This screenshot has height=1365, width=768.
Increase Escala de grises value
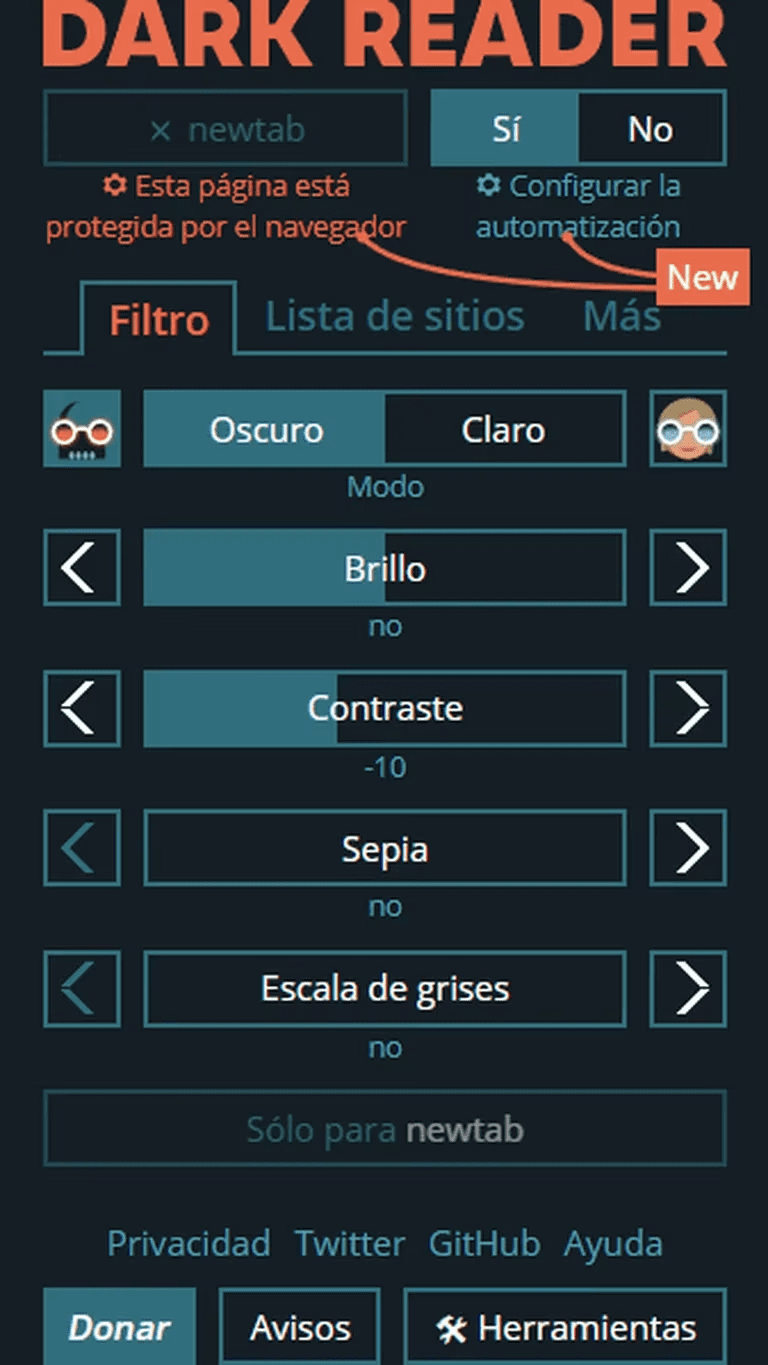coord(688,988)
